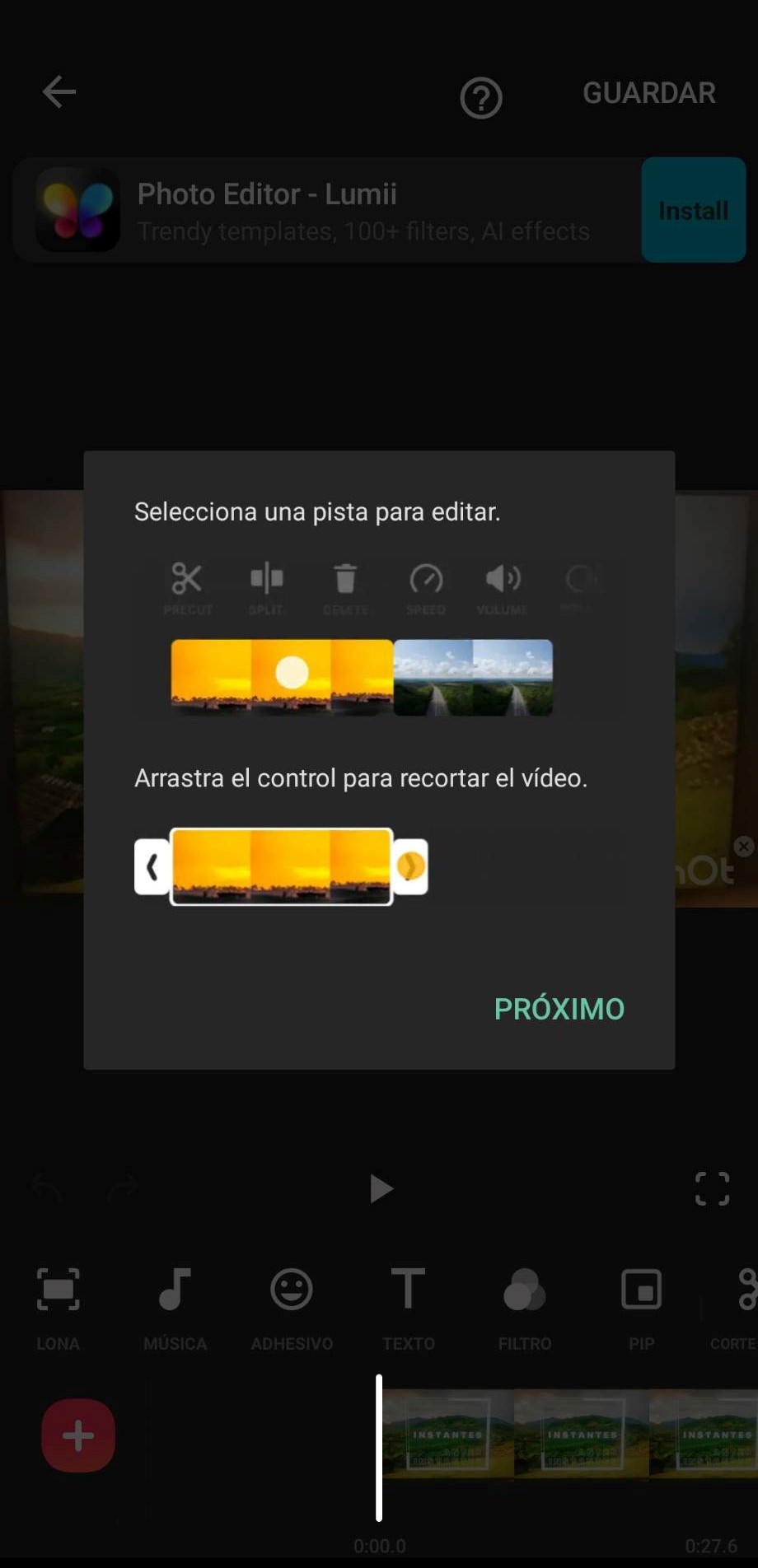The height and width of the screenshot is (1568, 758).
Task: Go back using the top-left arrow
Action: pos(59,91)
